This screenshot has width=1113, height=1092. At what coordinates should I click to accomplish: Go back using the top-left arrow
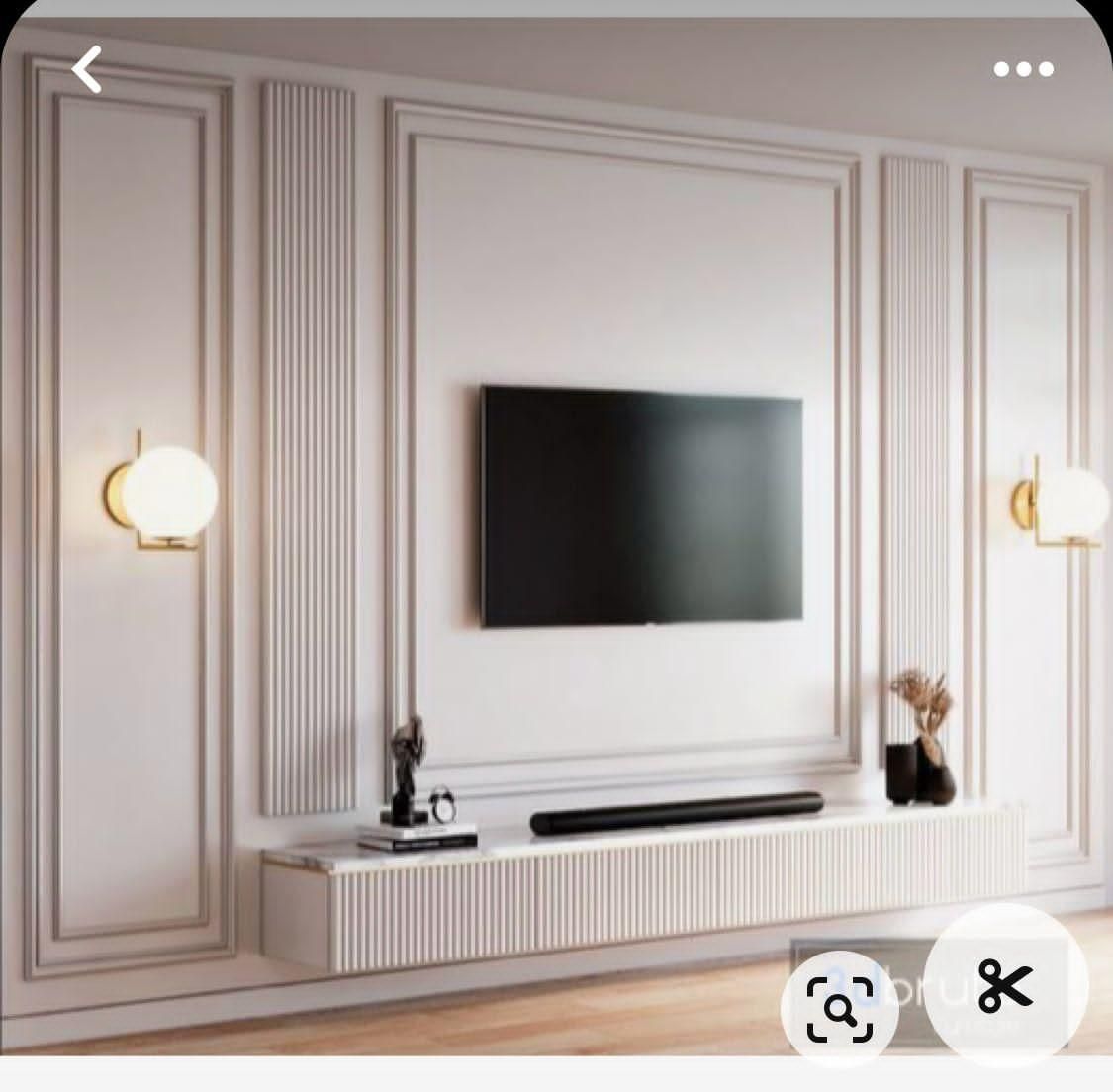(x=87, y=69)
